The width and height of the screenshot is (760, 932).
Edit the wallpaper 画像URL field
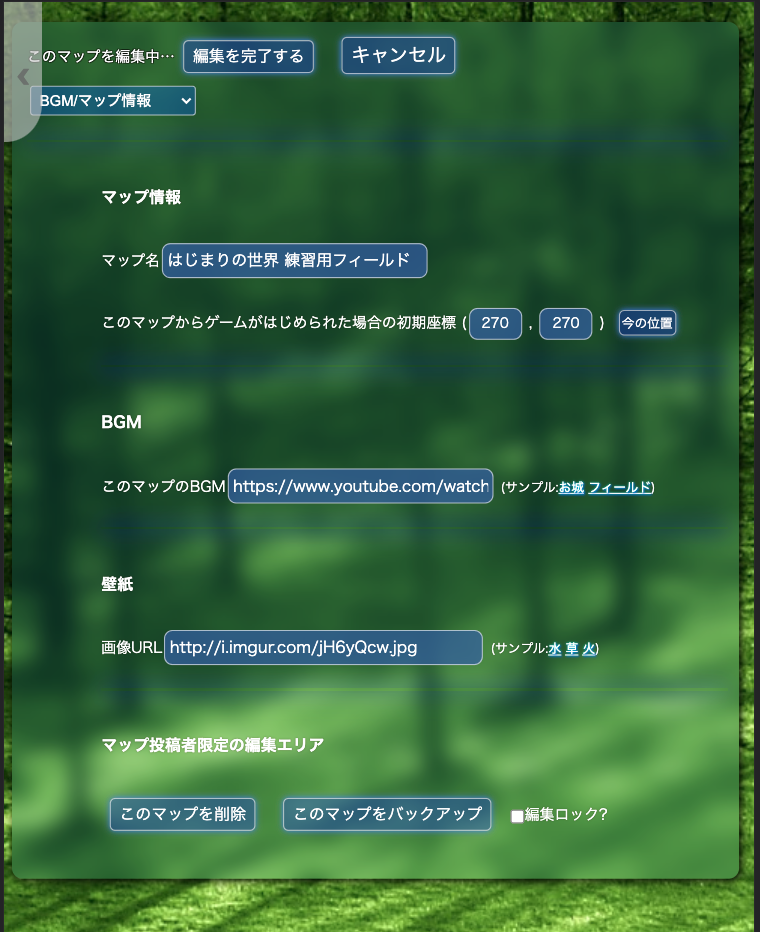[x=323, y=647]
